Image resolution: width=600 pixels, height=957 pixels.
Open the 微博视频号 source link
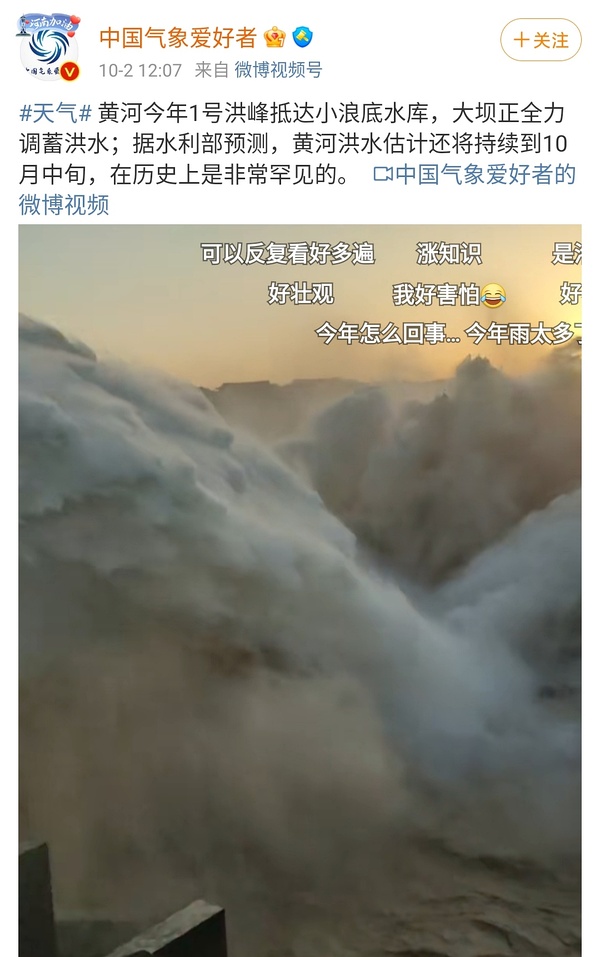(278, 70)
